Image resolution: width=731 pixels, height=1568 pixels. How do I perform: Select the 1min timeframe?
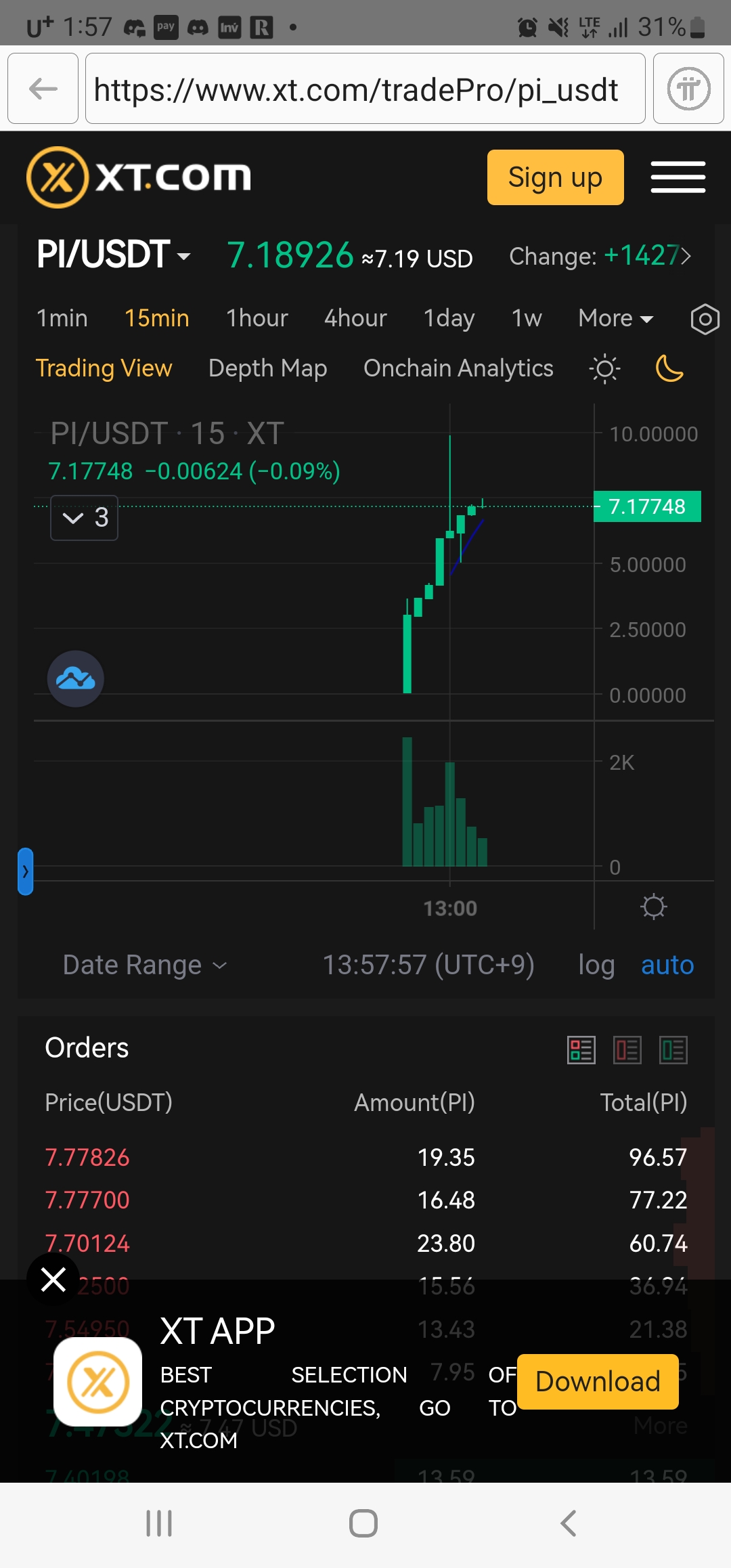coord(62,318)
